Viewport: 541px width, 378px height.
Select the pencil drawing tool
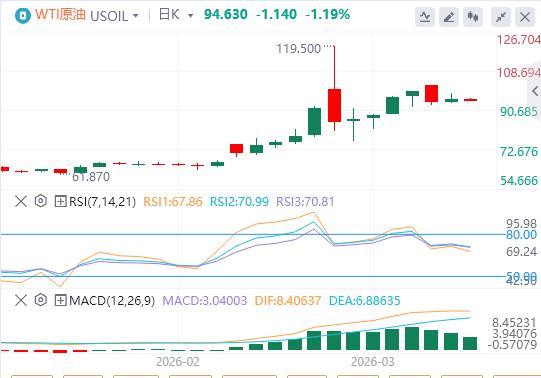[449, 17]
